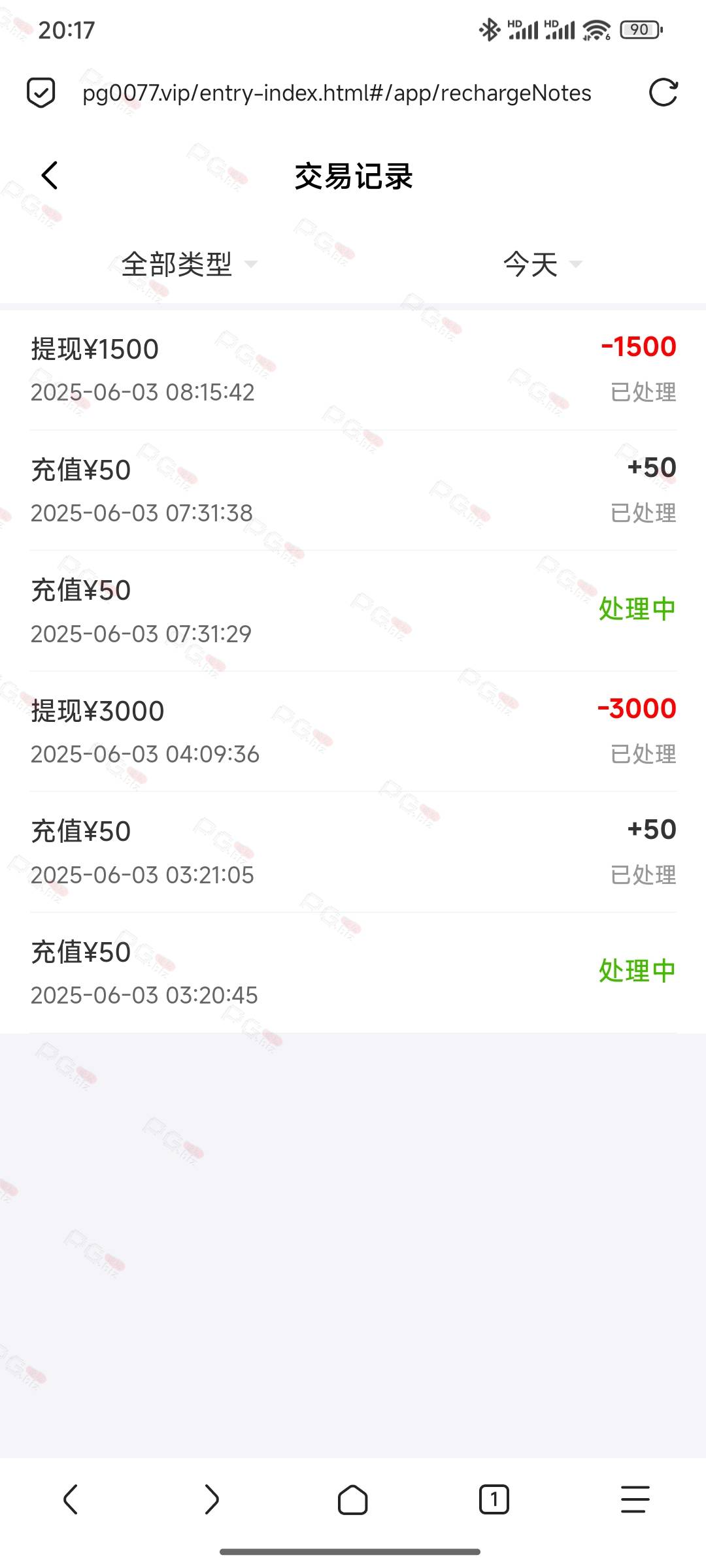Open the 提现¥3000 transaction record

pos(353,732)
